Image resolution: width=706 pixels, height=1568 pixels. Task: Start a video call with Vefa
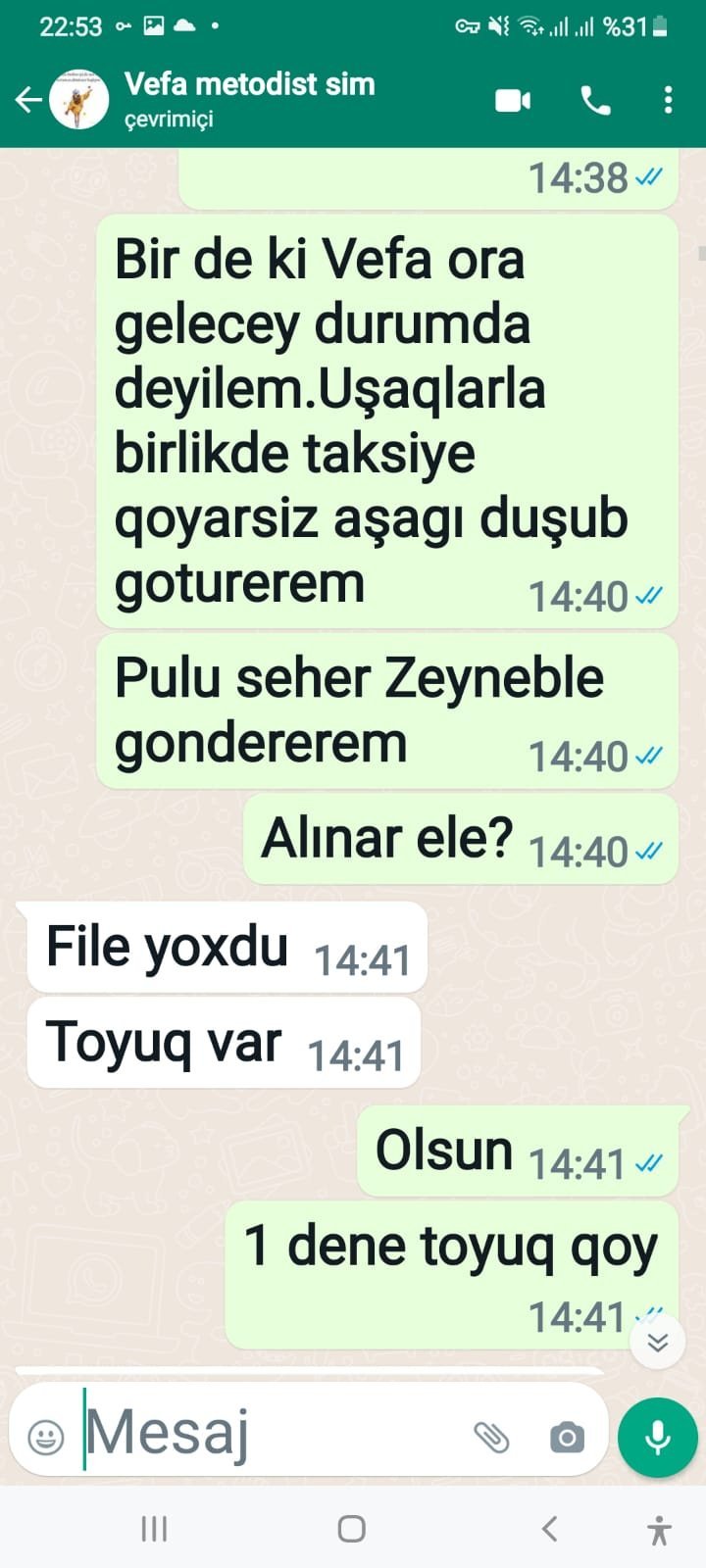click(x=513, y=100)
